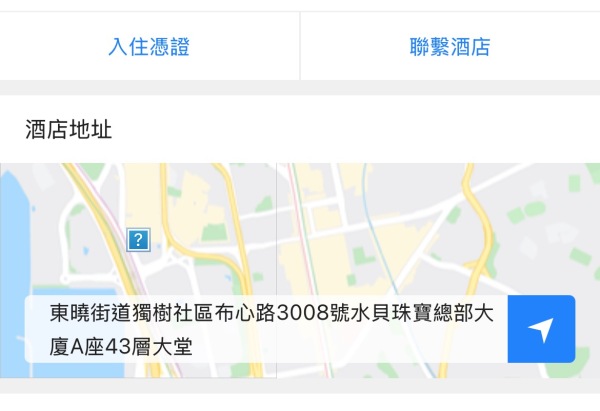Start navigation with the blue arrow button
The image size is (600, 411).
coord(541,329)
